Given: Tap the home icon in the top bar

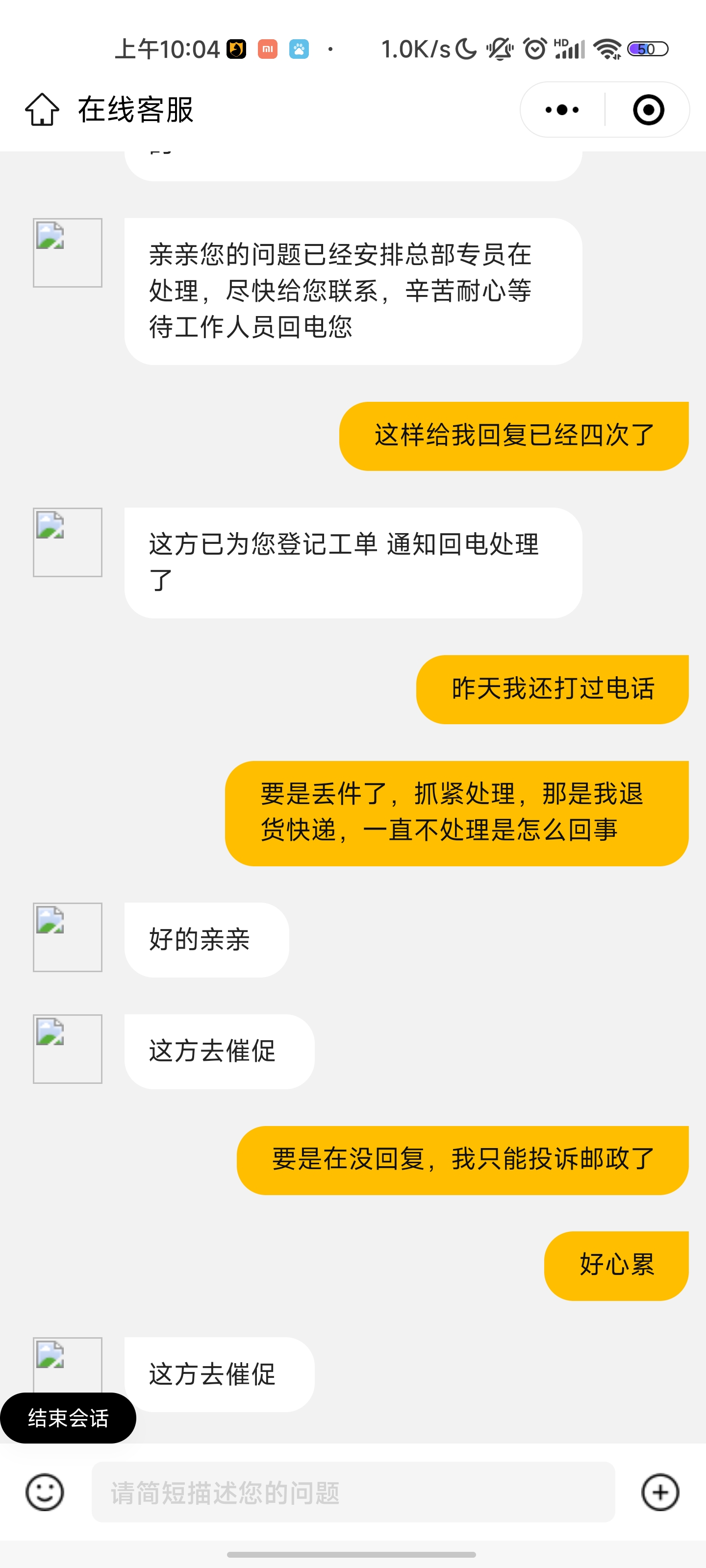Looking at the screenshot, I should [x=43, y=110].
